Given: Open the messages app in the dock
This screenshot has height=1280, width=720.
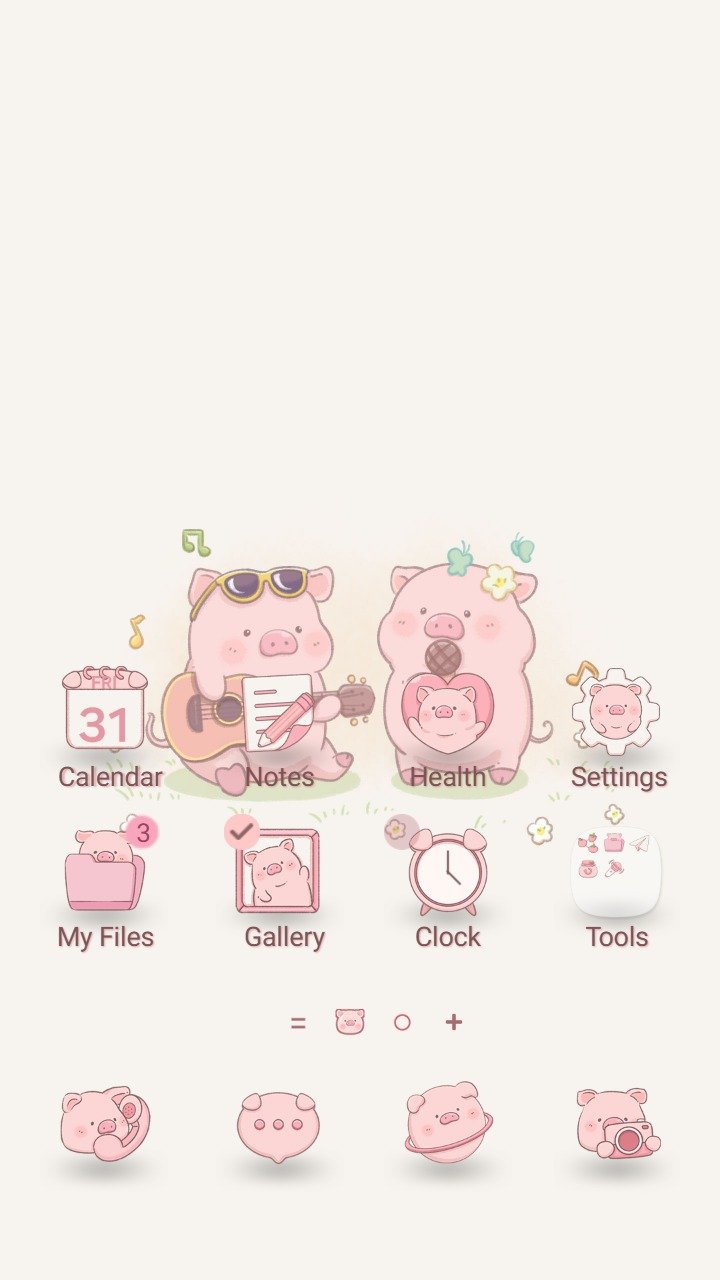Looking at the screenshot, I should pos(278,1124).
